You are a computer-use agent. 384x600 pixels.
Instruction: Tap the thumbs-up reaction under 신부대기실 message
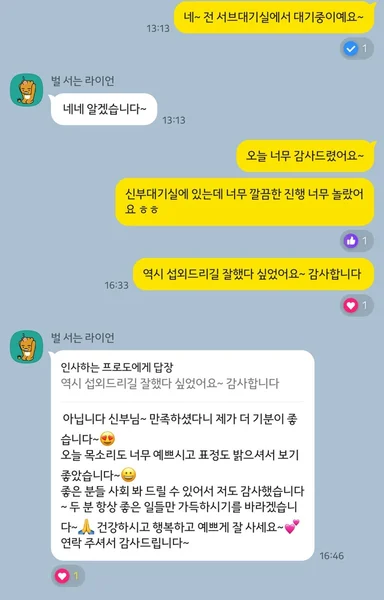point(357,241)
